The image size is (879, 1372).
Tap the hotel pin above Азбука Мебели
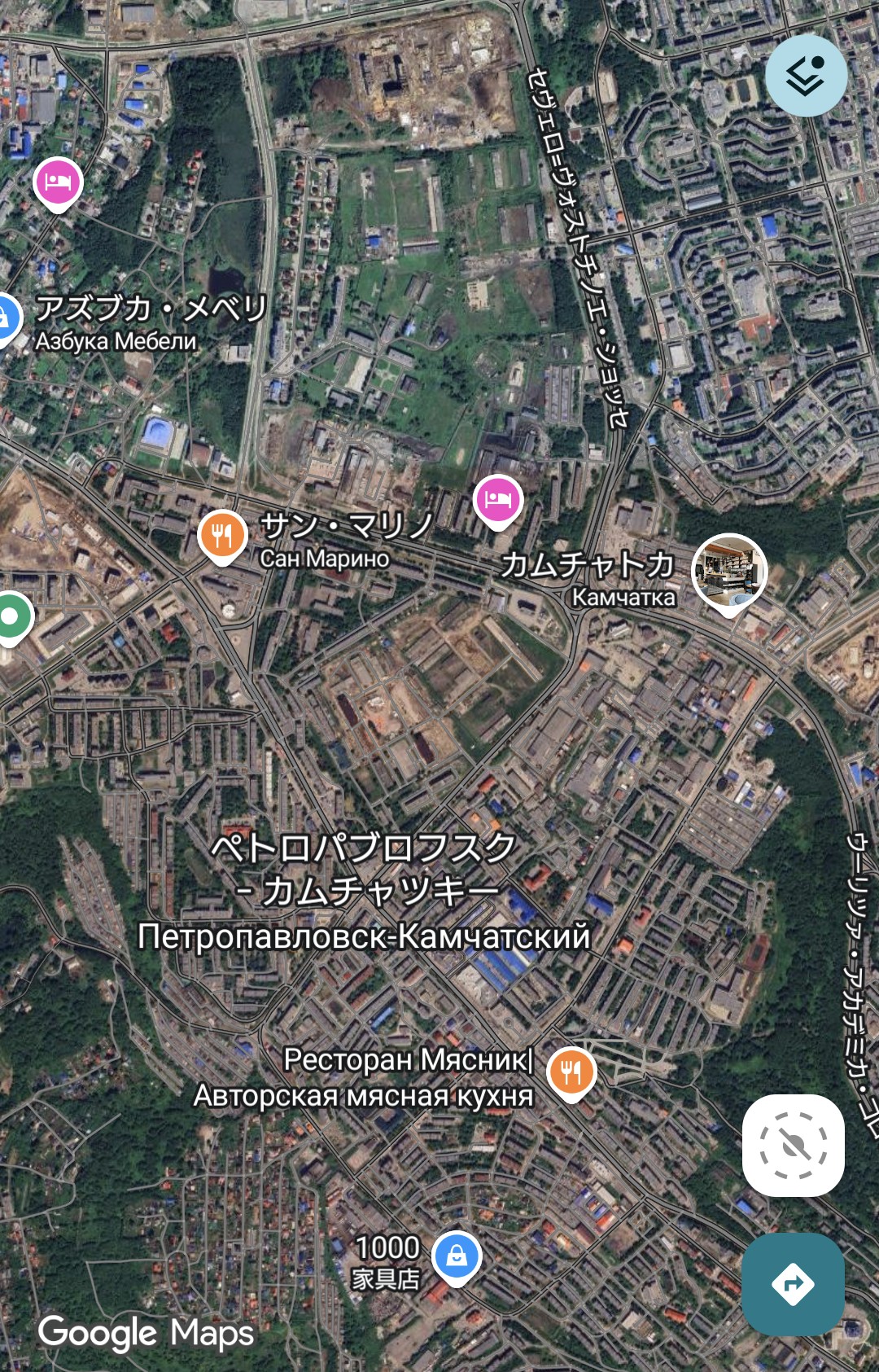coord(58,182)
